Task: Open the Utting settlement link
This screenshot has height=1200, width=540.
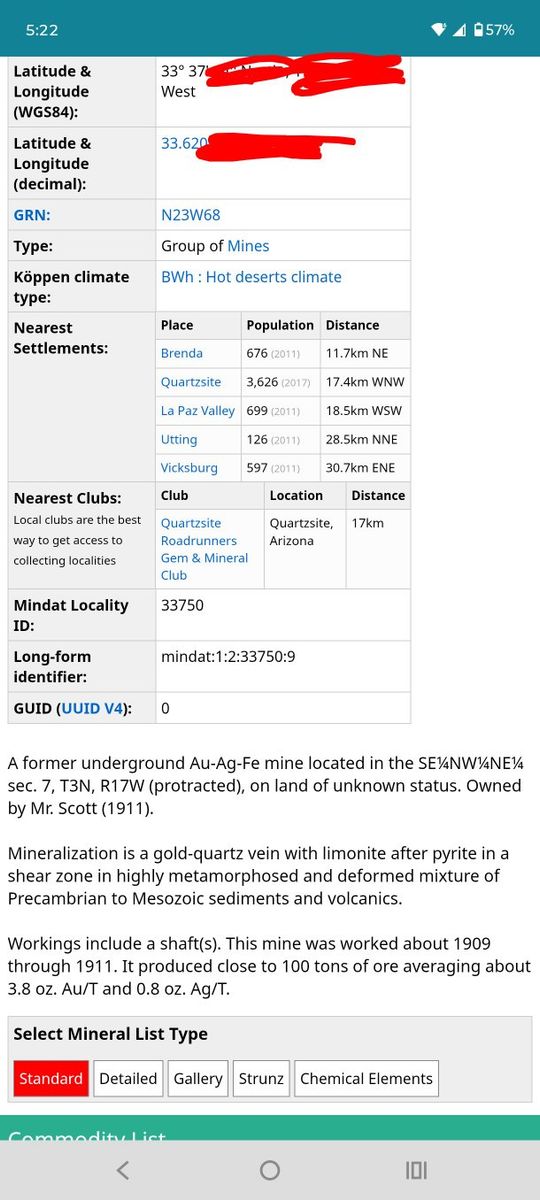Action: pos(179,440)
